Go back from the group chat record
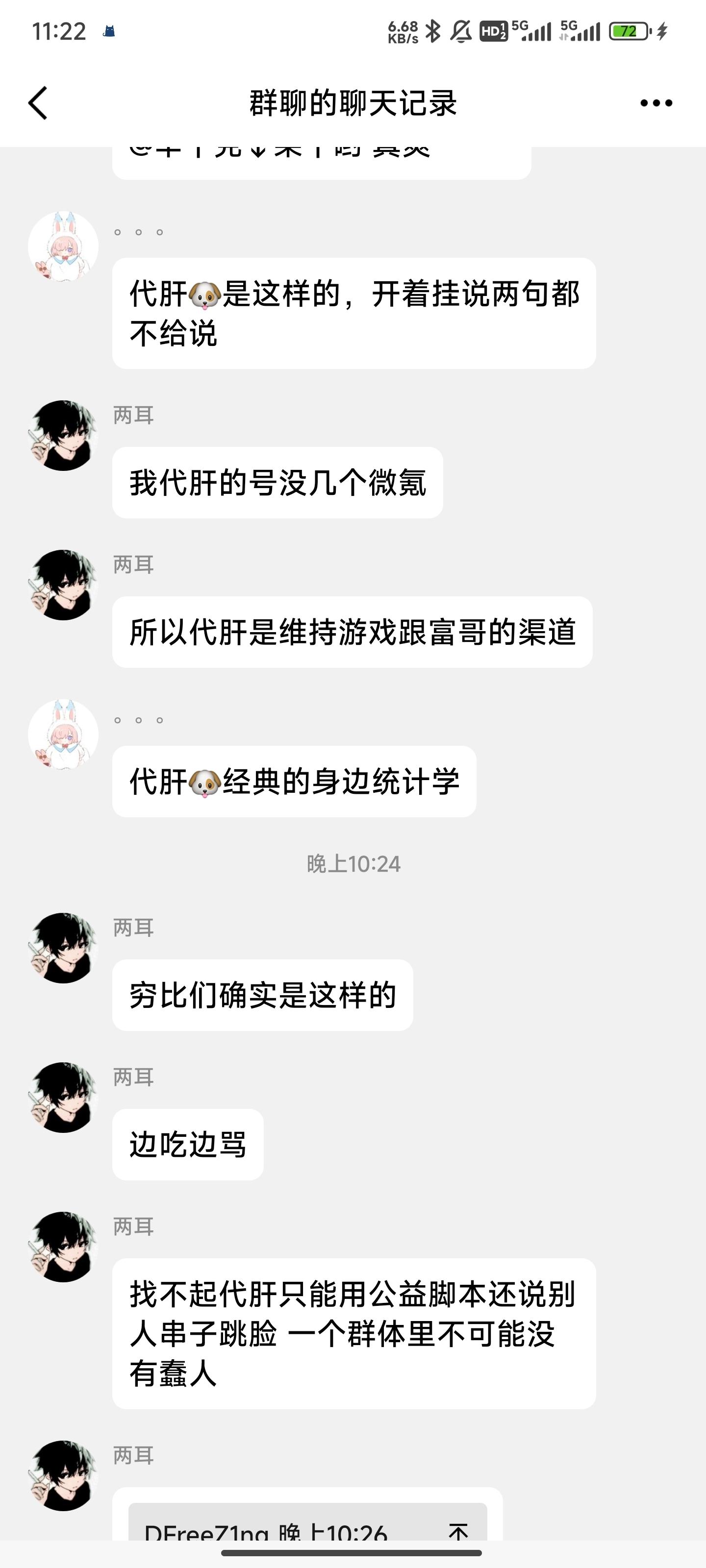The height and width of the screenshot is (1568, 706). (38, 103)
